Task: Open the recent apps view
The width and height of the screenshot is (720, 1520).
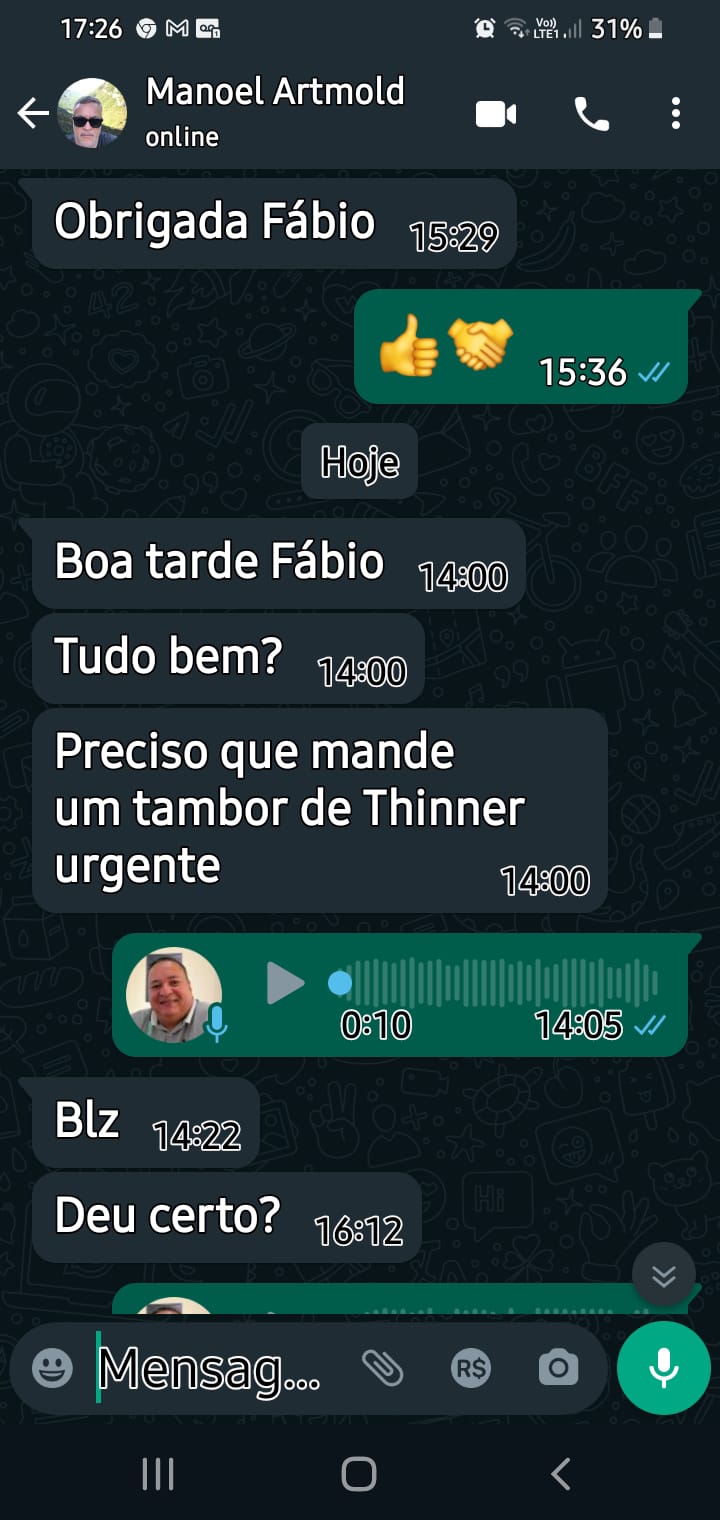Action: [158, 1474]
